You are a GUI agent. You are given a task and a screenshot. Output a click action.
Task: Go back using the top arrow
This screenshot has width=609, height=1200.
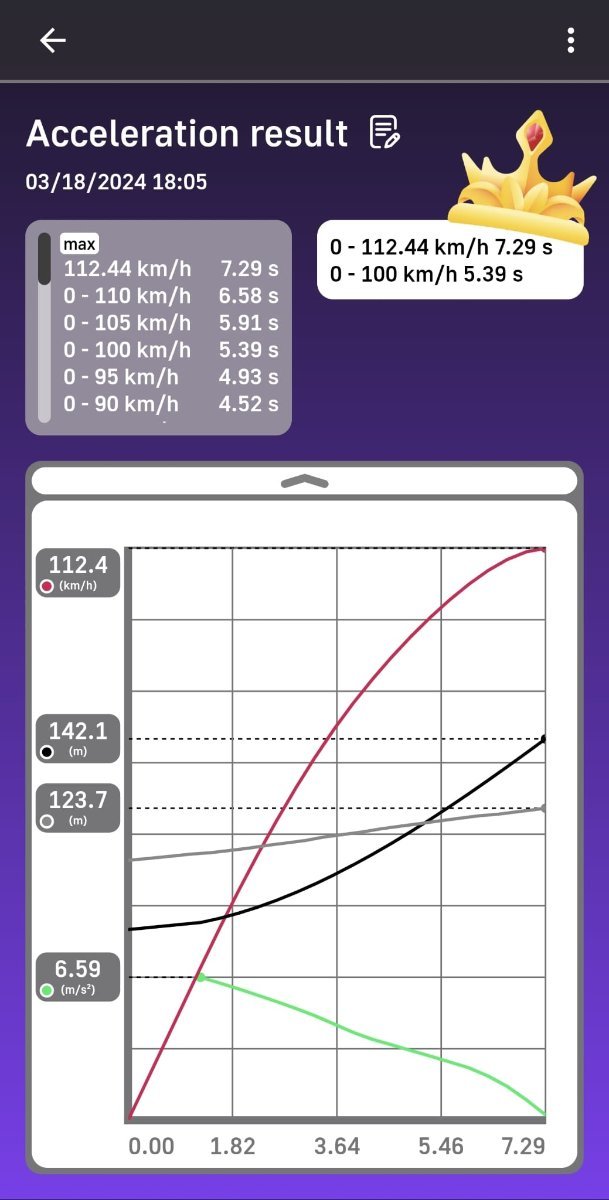tap(52, 40)
